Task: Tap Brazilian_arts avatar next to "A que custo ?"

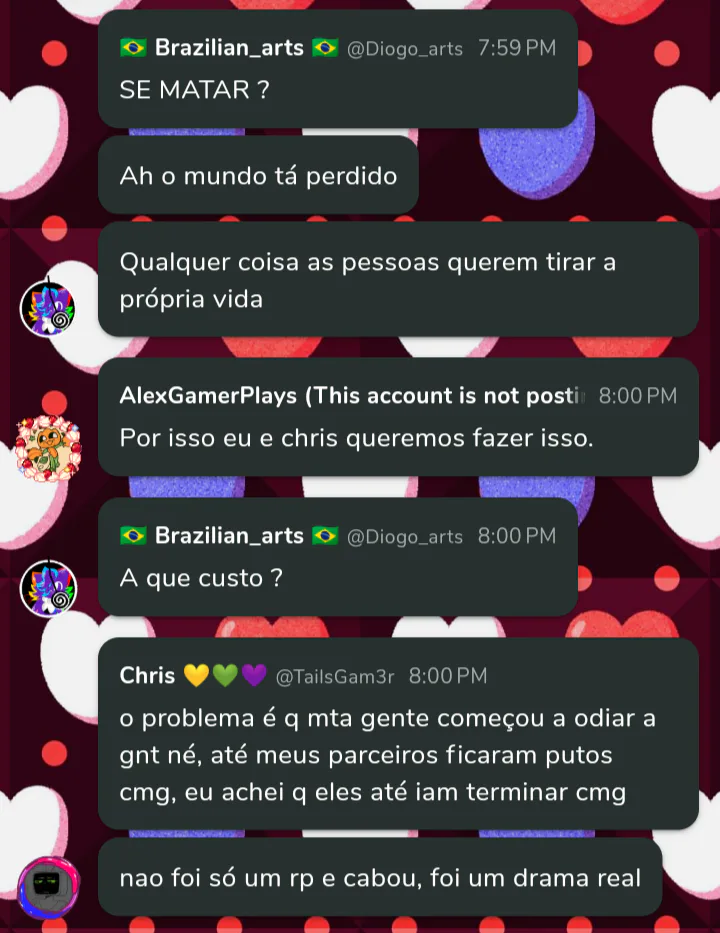Action: tap(48, 588)
